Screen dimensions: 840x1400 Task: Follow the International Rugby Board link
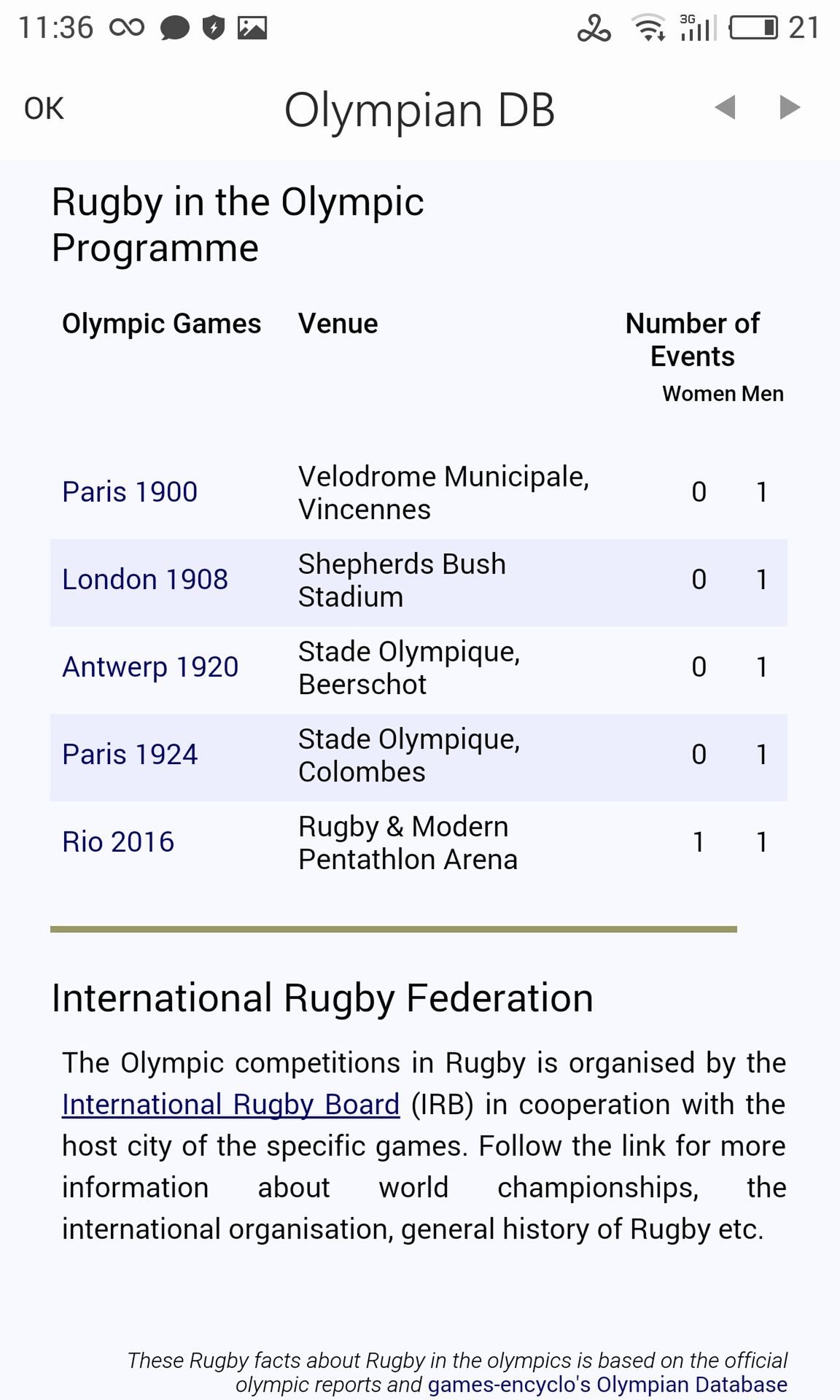[x=230, y=1105]
